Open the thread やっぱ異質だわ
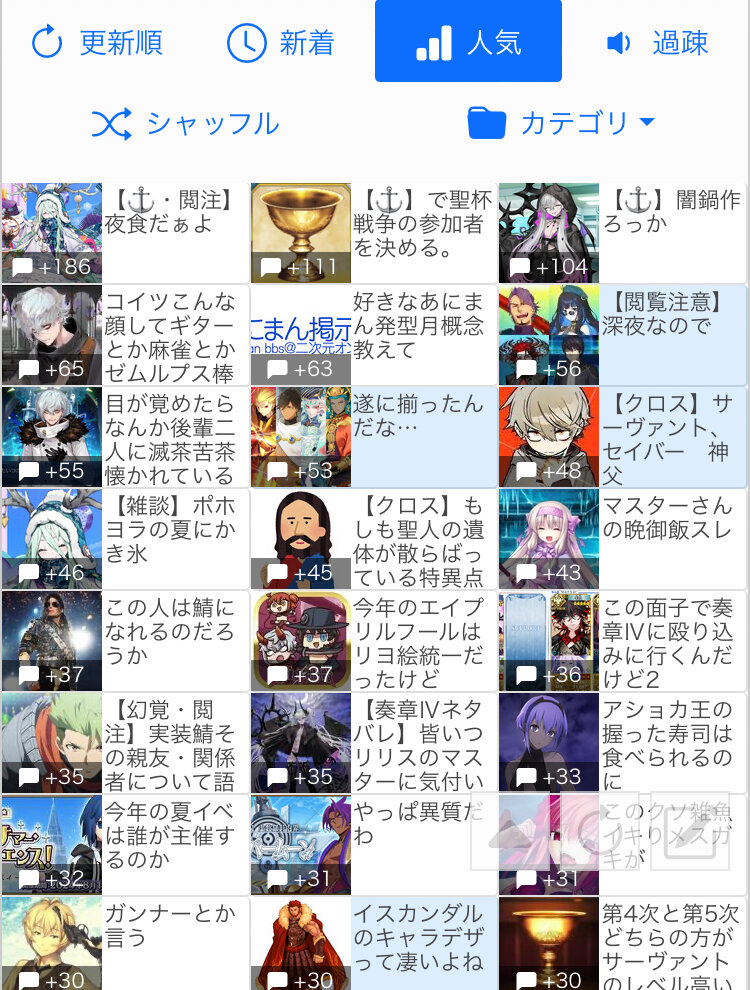Viewport: 750px width, 990px height. [374, 845]
